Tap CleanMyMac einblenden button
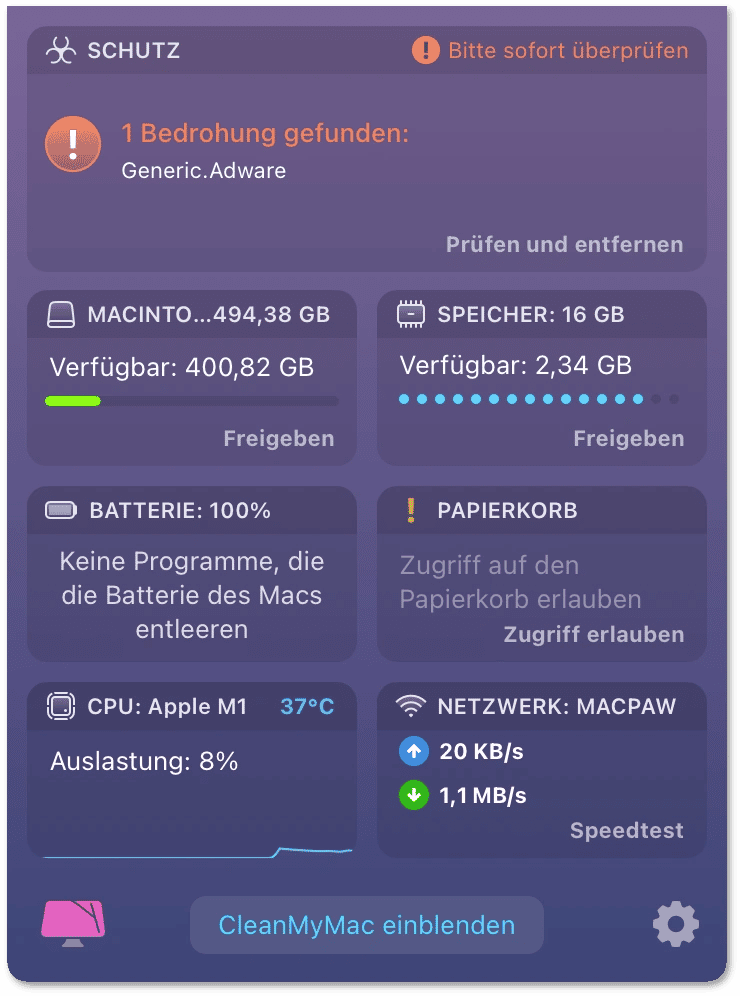740x996 pixels. (366, 925)
